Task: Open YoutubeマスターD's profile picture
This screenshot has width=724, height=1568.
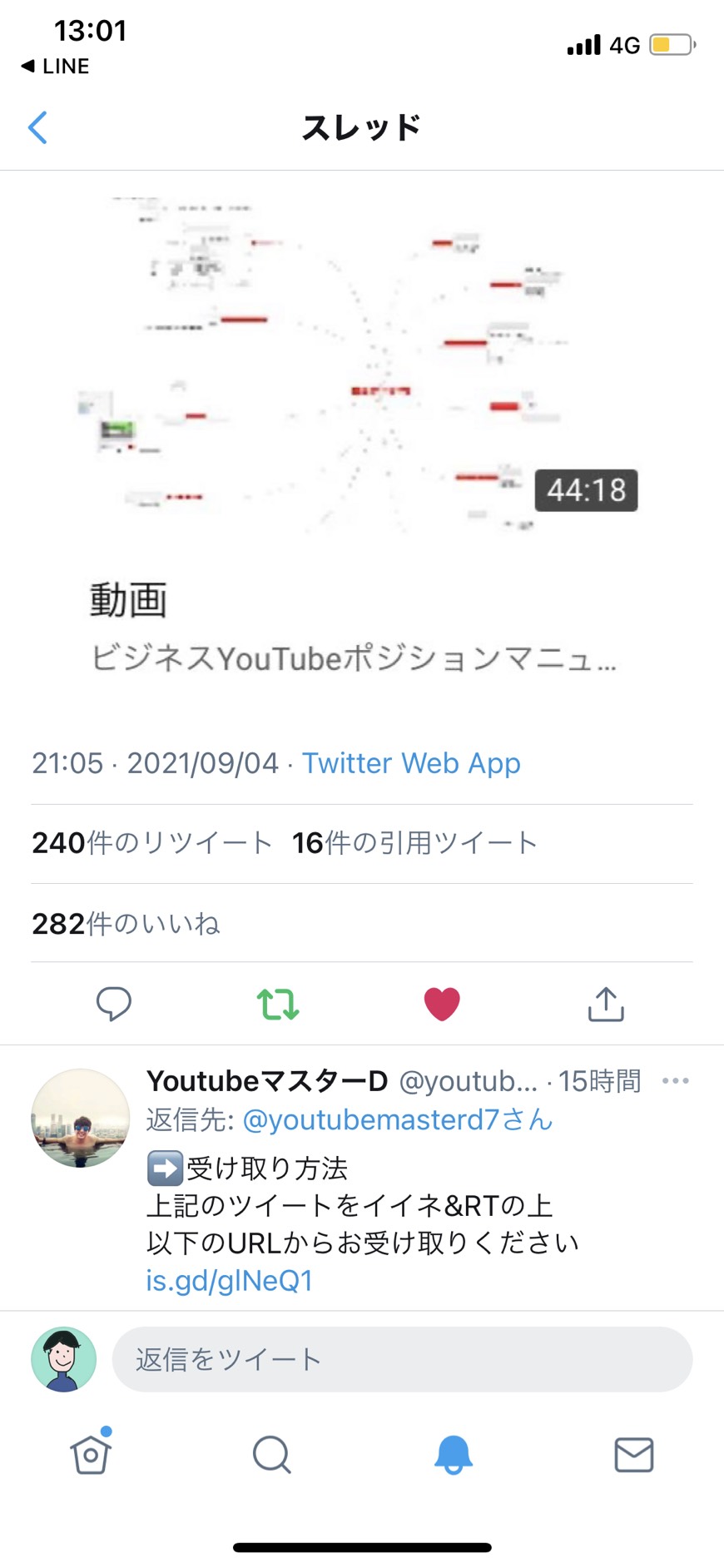Action: [81, 1119]
